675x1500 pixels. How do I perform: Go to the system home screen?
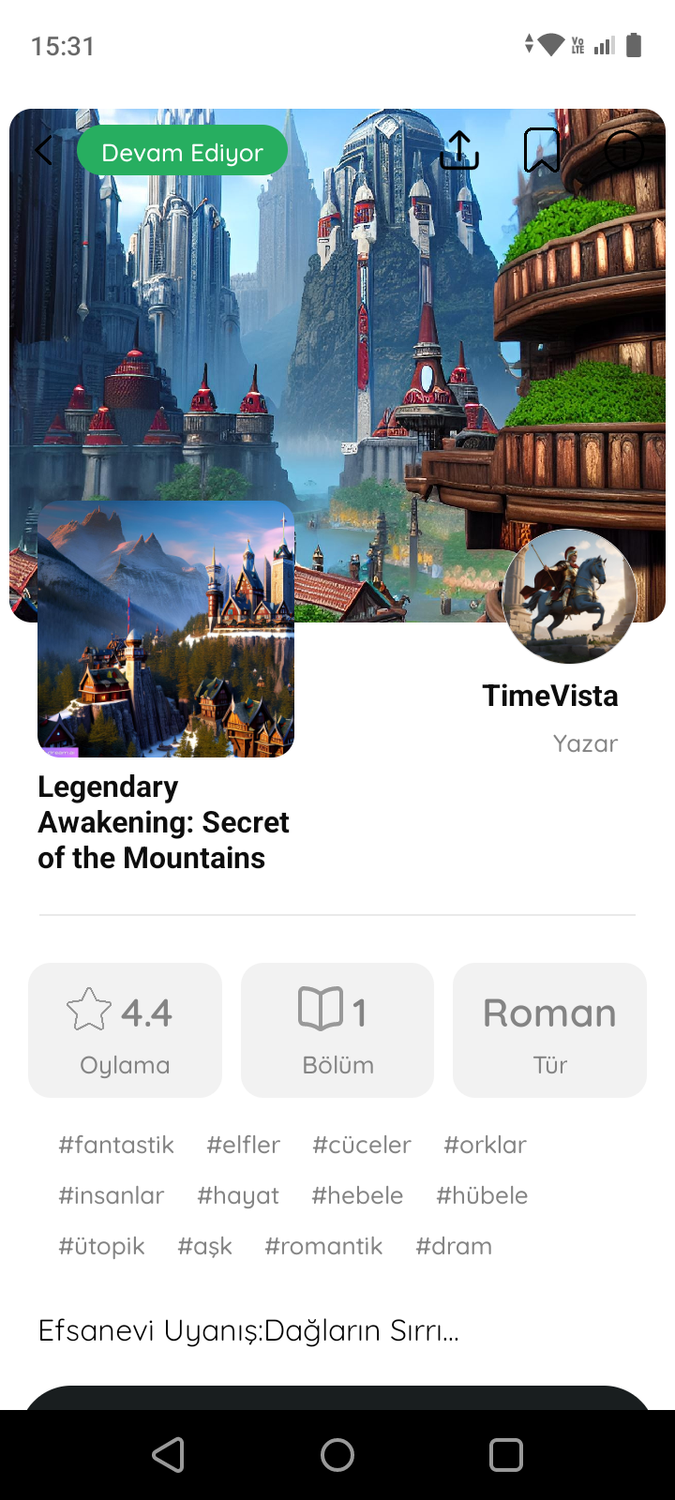tap(337, 1455)
